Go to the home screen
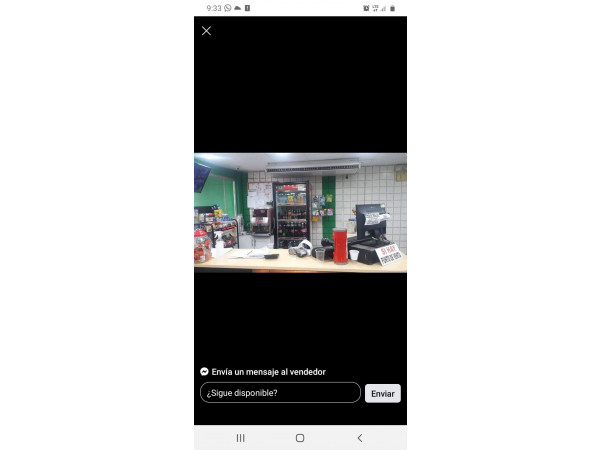Screen dimensions: 600x450 pyautogui.click(x=300, y=438)
